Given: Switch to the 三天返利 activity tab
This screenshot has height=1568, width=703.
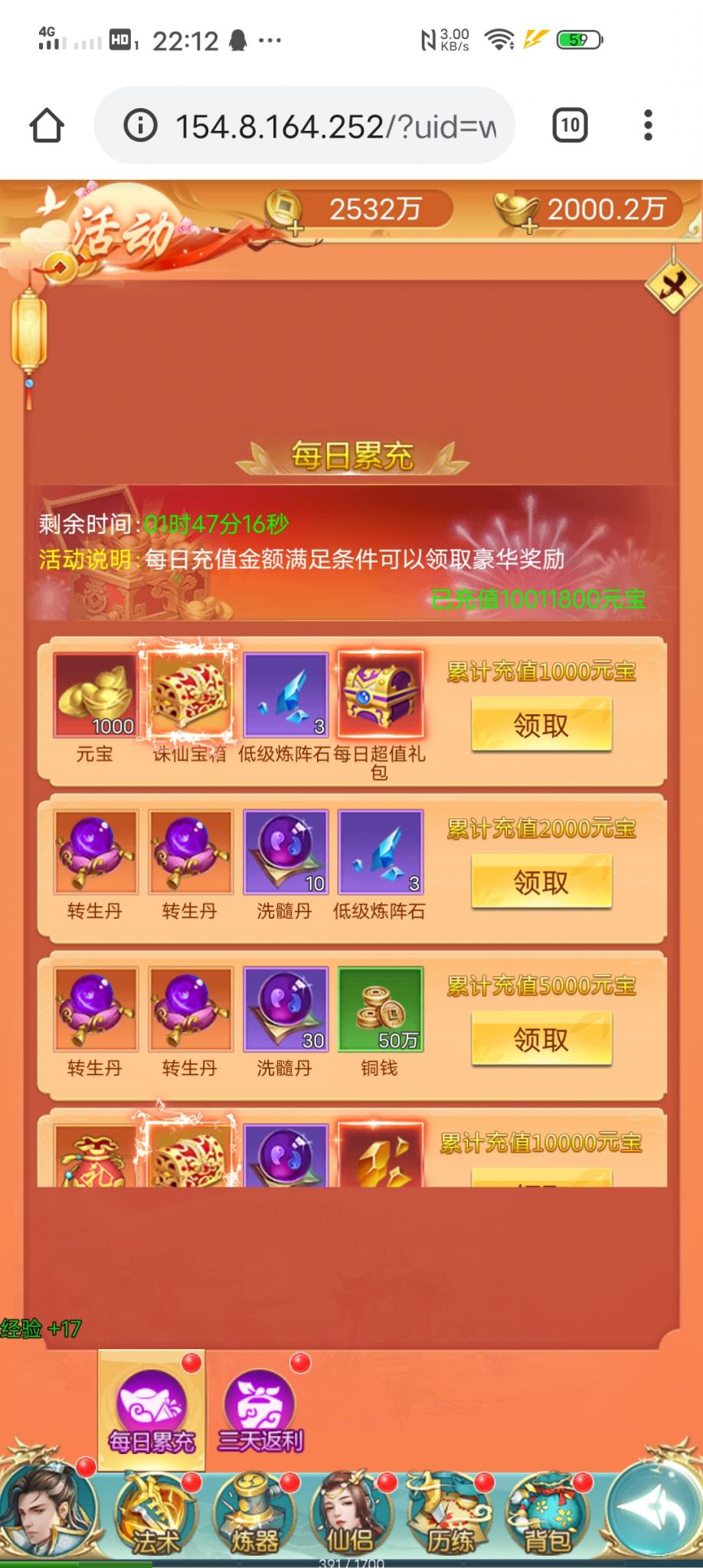Looking at the screenshot, I should (260, 1410).
